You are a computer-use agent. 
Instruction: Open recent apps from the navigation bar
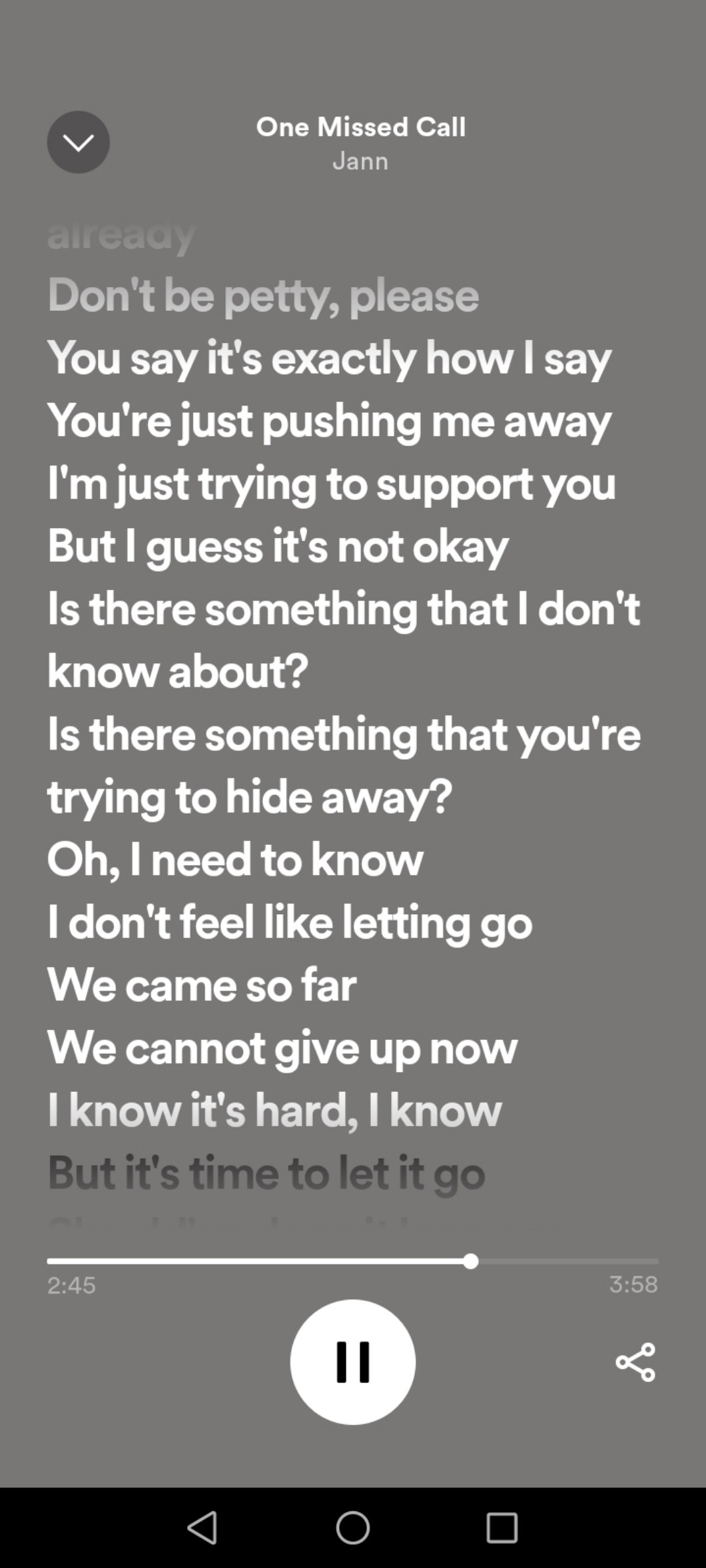[502, 1527]
